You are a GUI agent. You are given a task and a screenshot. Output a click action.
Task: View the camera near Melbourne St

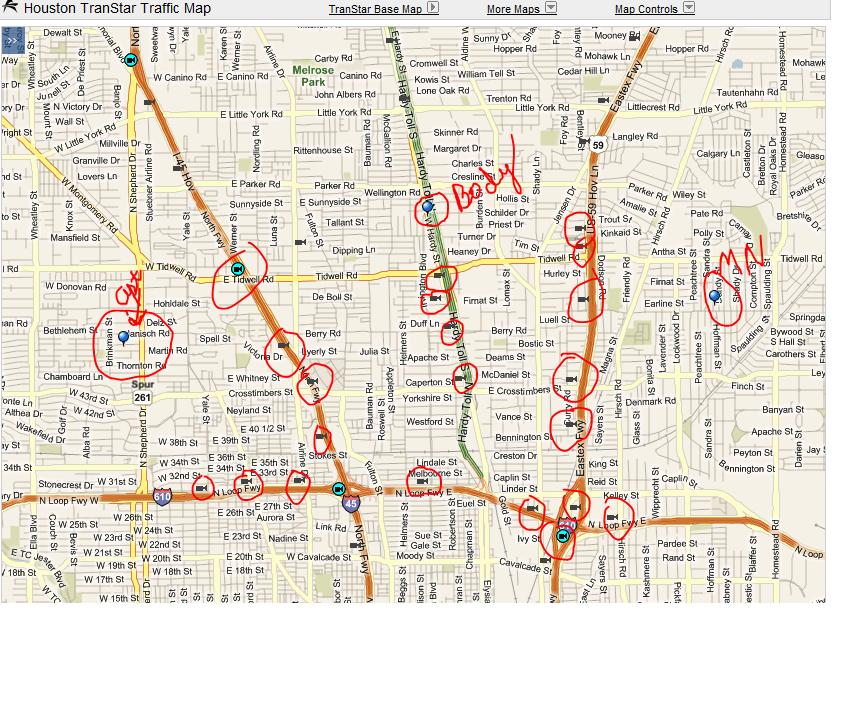coord(423,481)
